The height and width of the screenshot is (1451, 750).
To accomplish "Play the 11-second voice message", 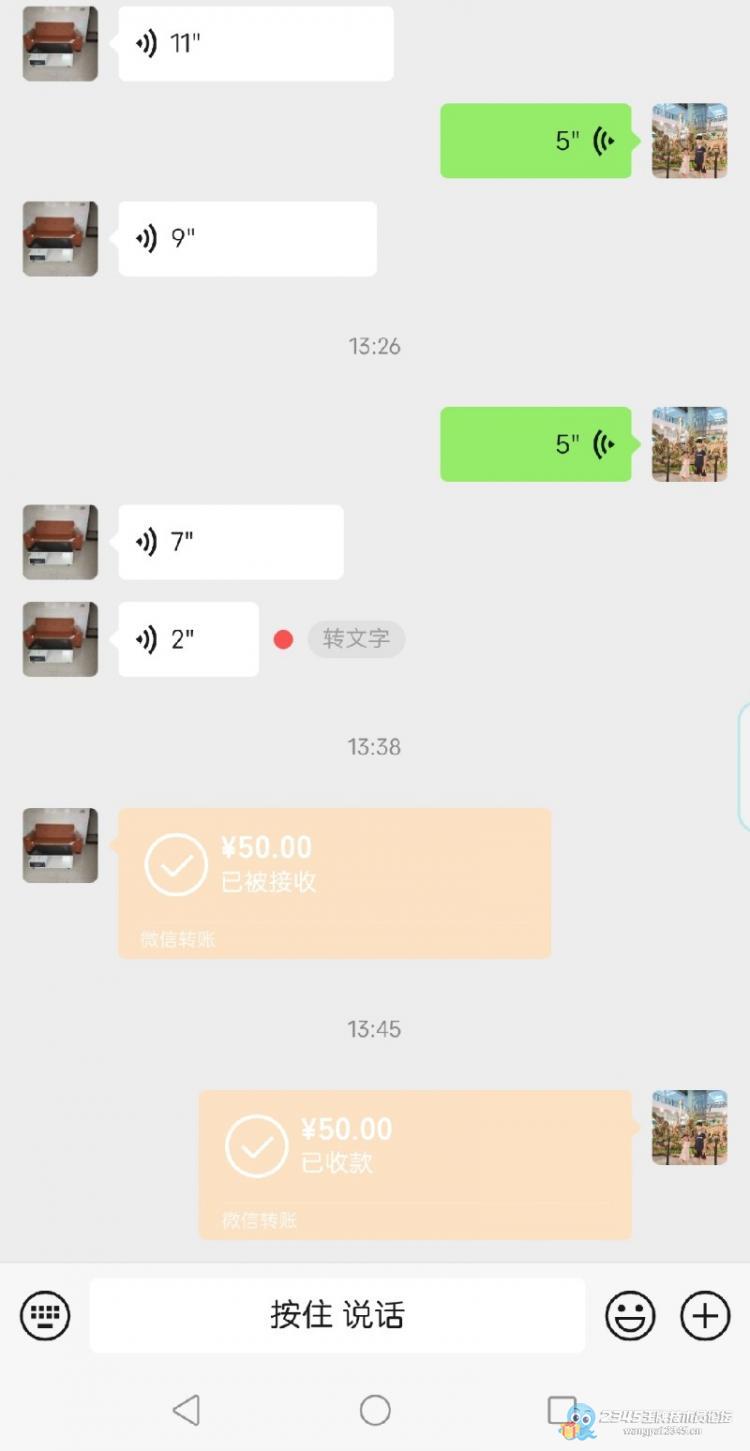I will tap(255, 44).
